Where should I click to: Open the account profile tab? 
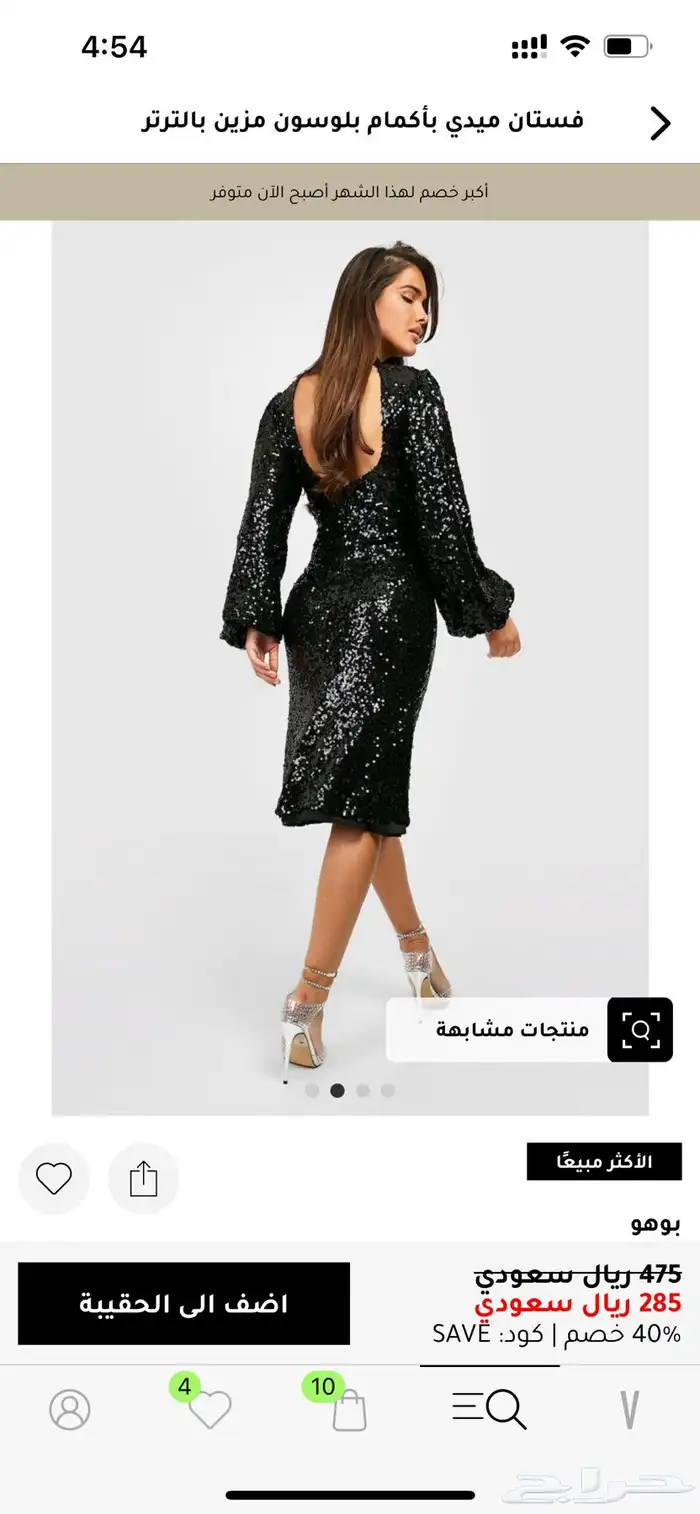click(x=70, y=1410)
